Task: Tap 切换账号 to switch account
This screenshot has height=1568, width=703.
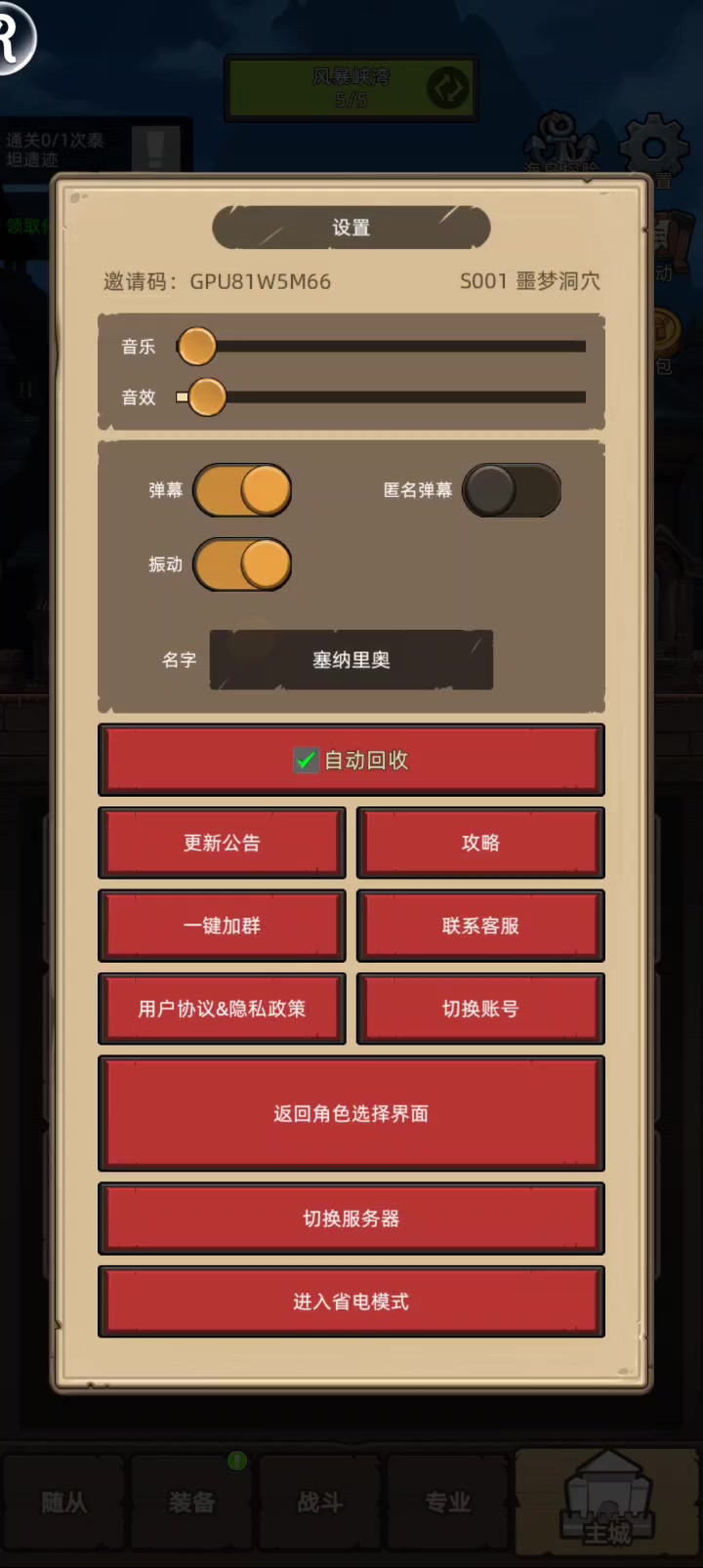Action: coord(480,1009)
